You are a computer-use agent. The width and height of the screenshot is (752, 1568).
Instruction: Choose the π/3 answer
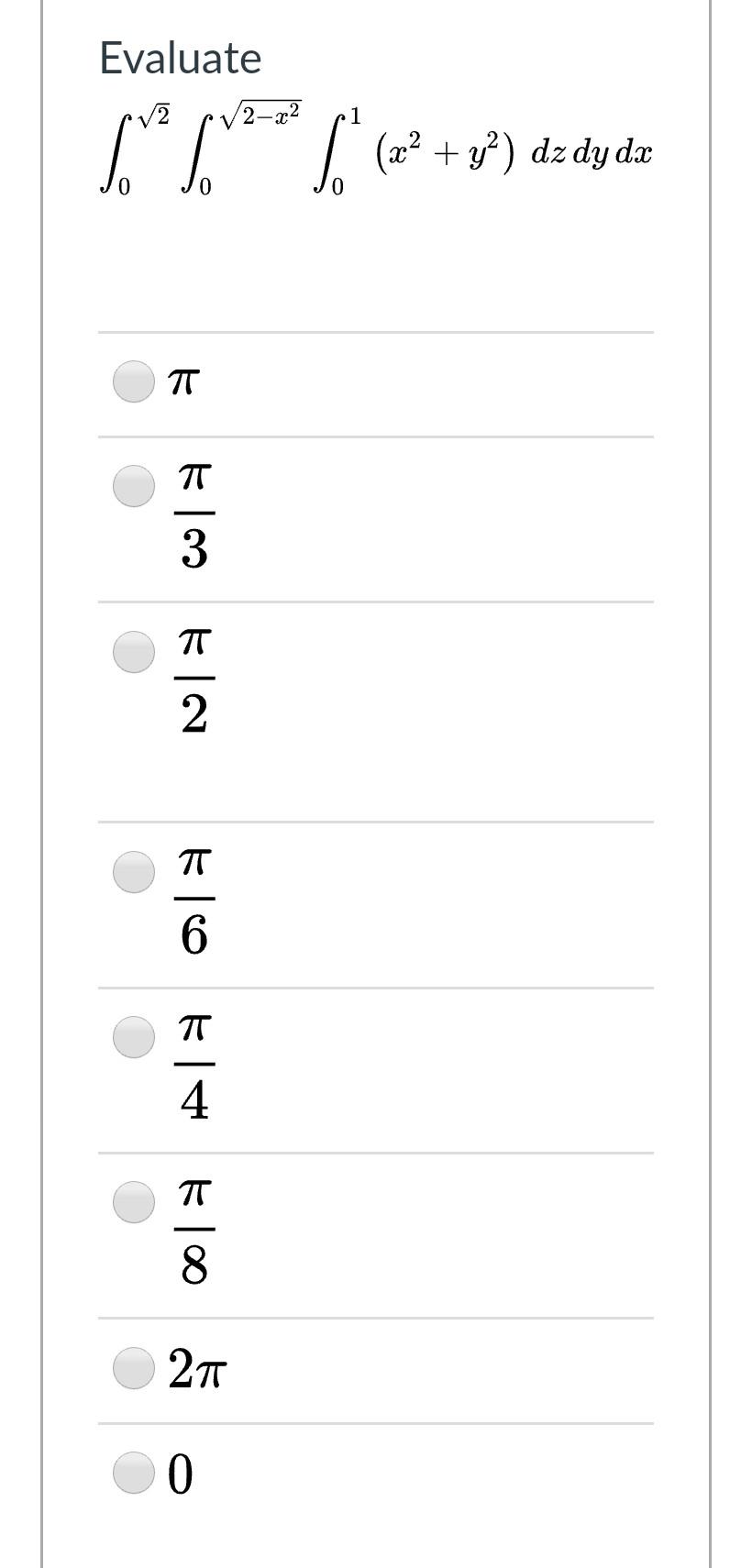134,486
